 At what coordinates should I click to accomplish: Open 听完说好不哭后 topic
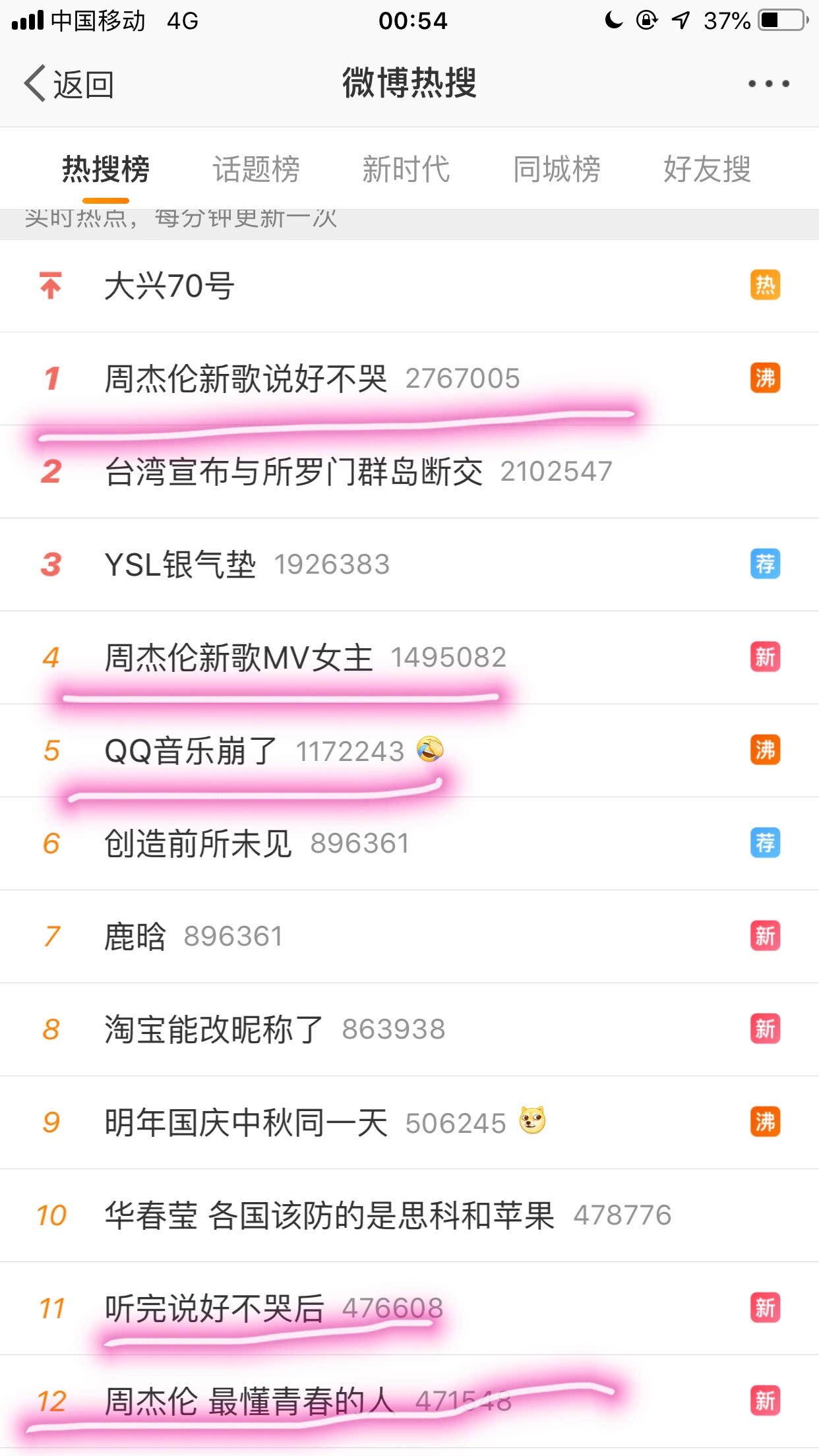(409, 1308)
